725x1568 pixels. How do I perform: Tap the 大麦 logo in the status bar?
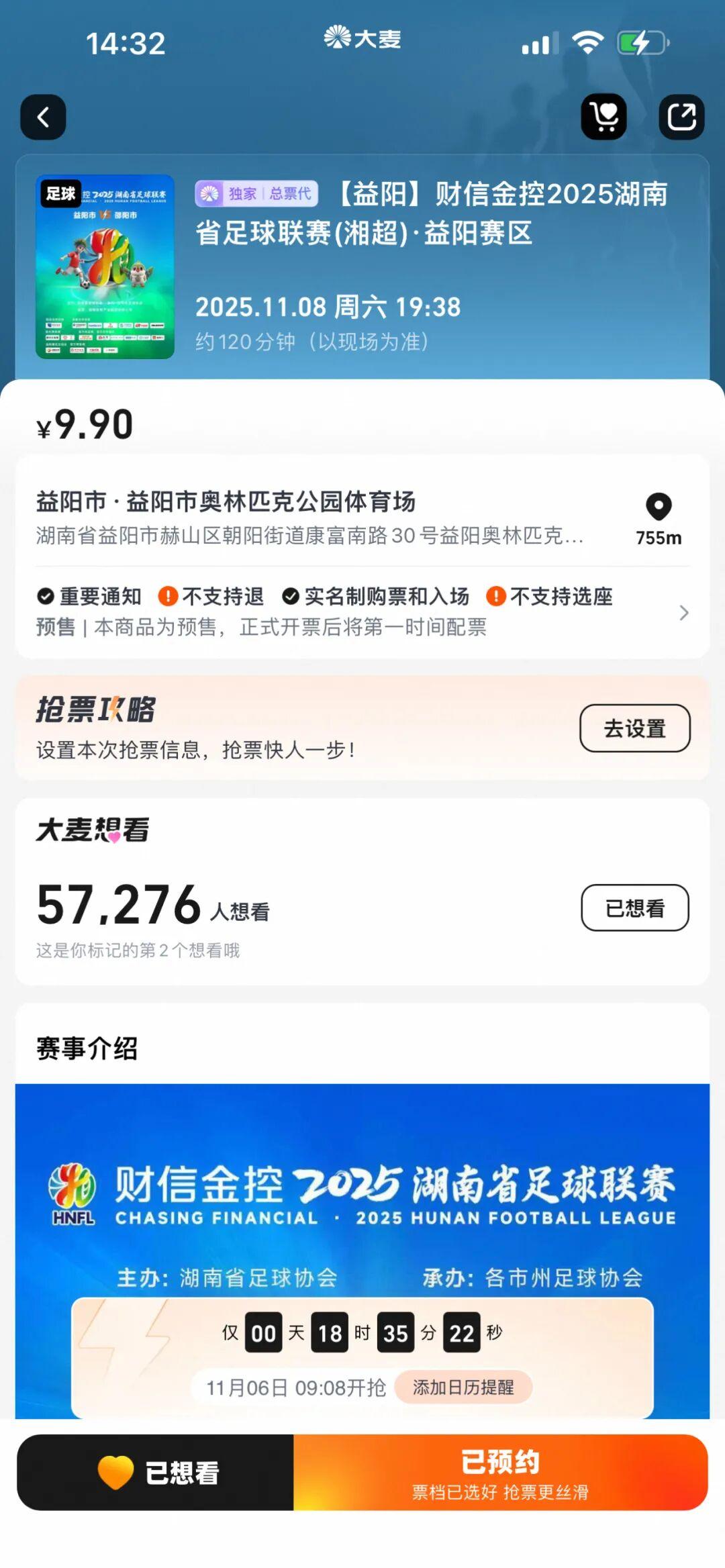point(362,40)
